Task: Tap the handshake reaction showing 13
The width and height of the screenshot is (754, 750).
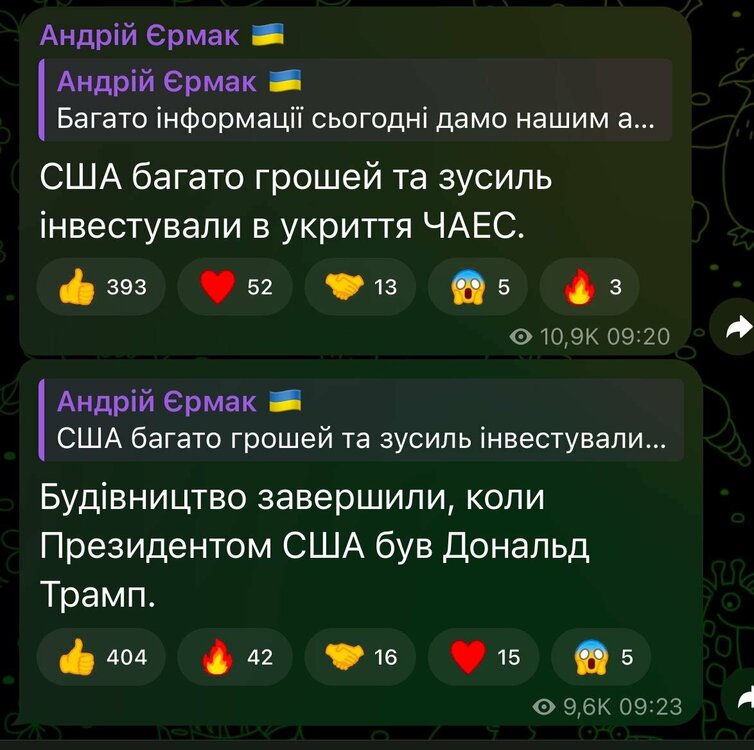Action: (360, 287)
